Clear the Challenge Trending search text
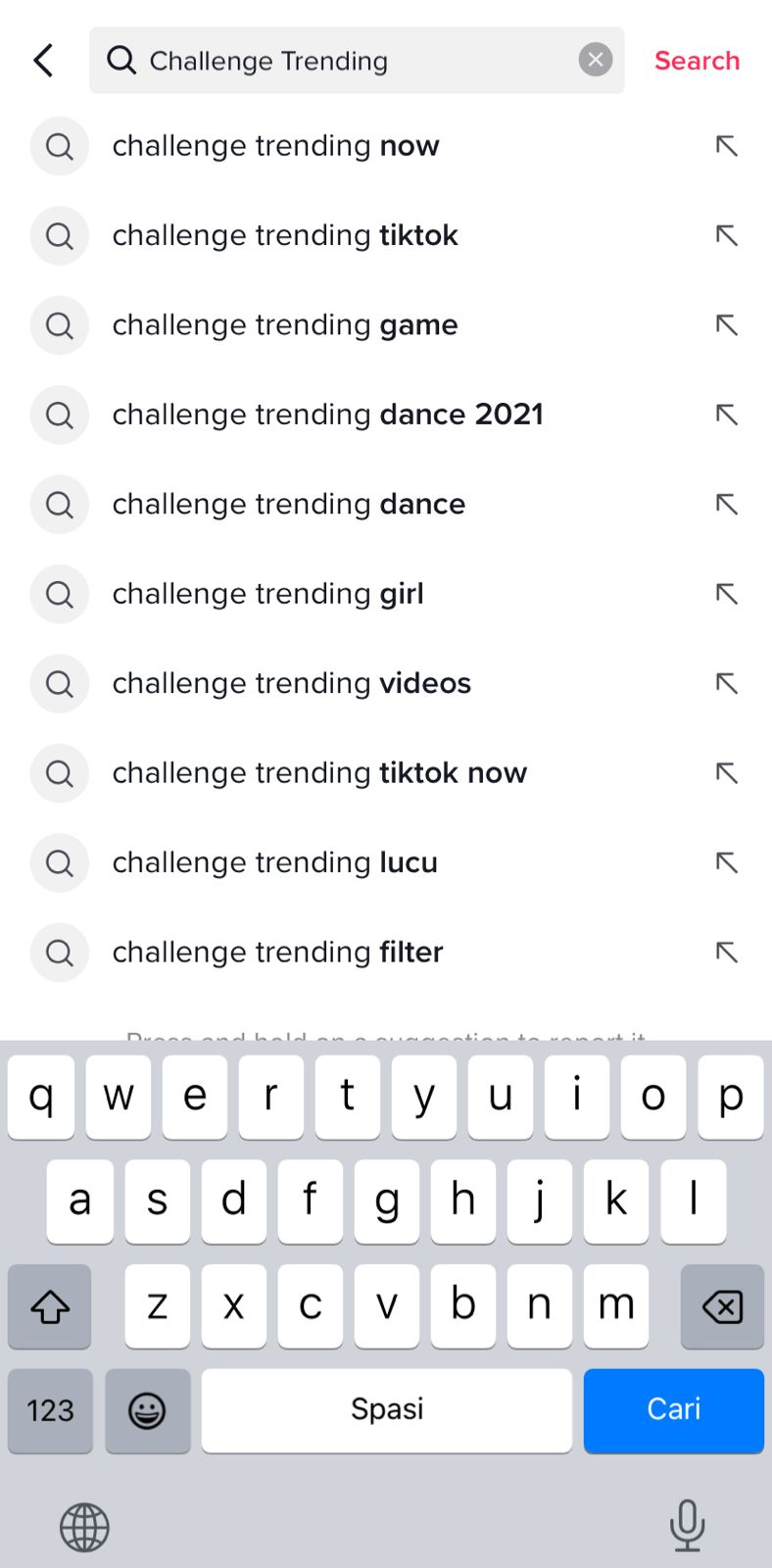 coord(595,61)
